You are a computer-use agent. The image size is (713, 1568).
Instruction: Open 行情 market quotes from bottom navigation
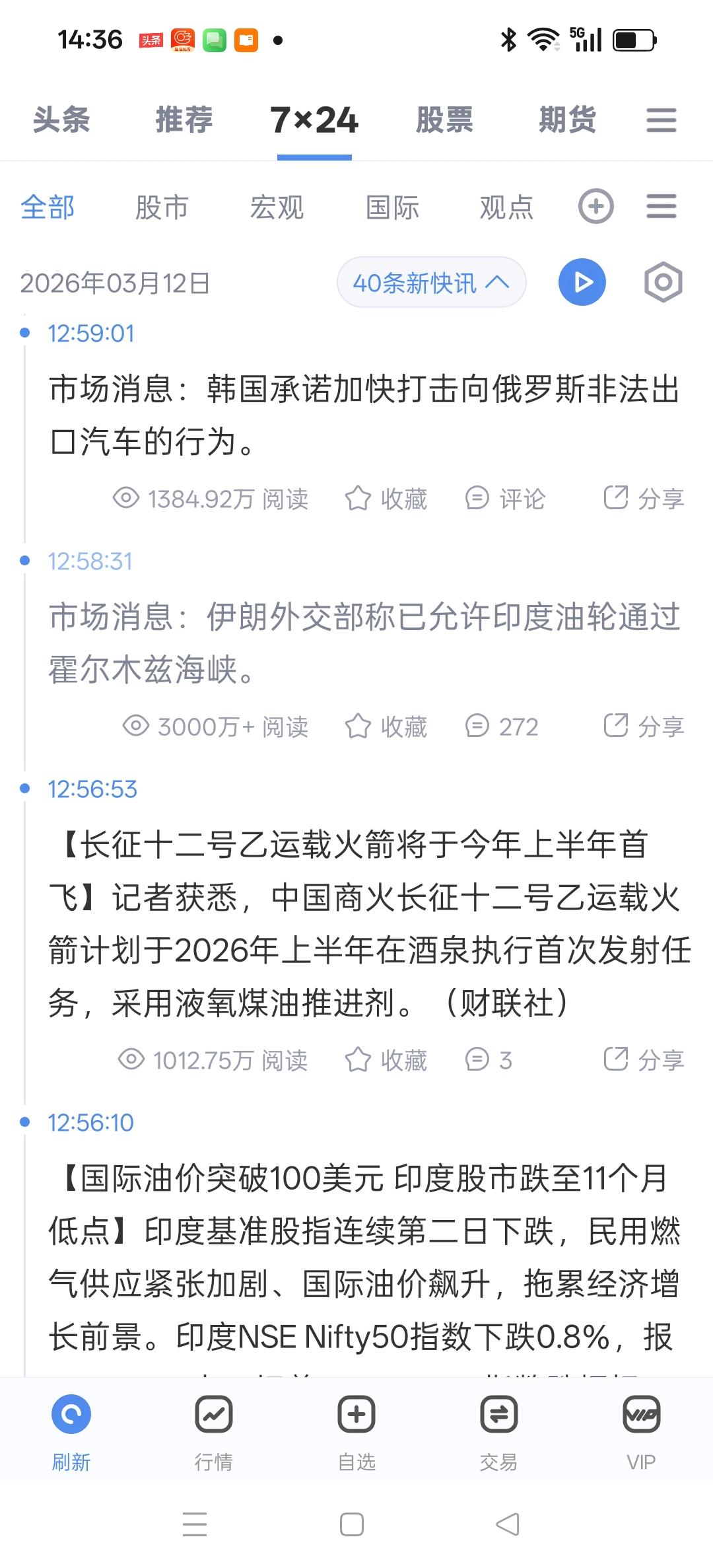[x=214, y=1415]
